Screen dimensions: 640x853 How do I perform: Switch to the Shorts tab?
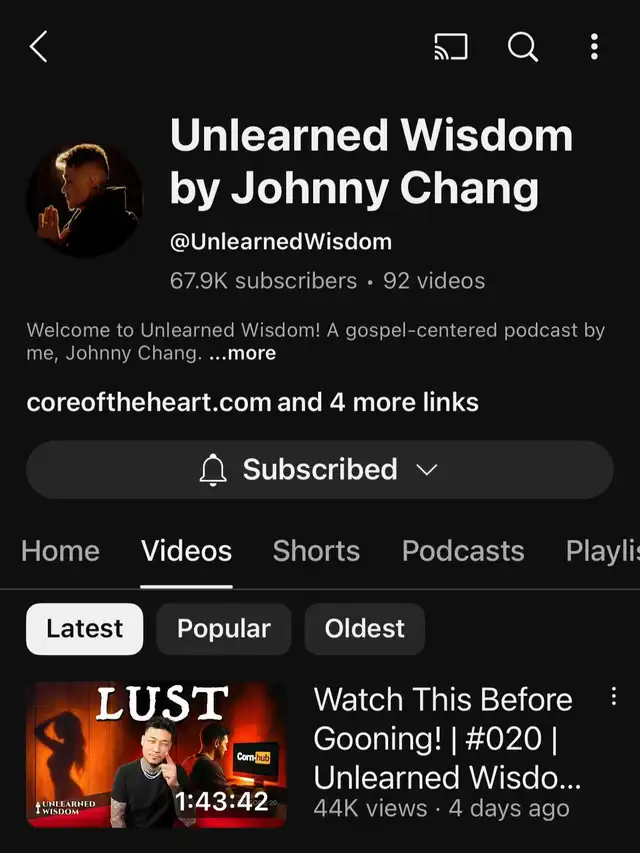(316, 551)
